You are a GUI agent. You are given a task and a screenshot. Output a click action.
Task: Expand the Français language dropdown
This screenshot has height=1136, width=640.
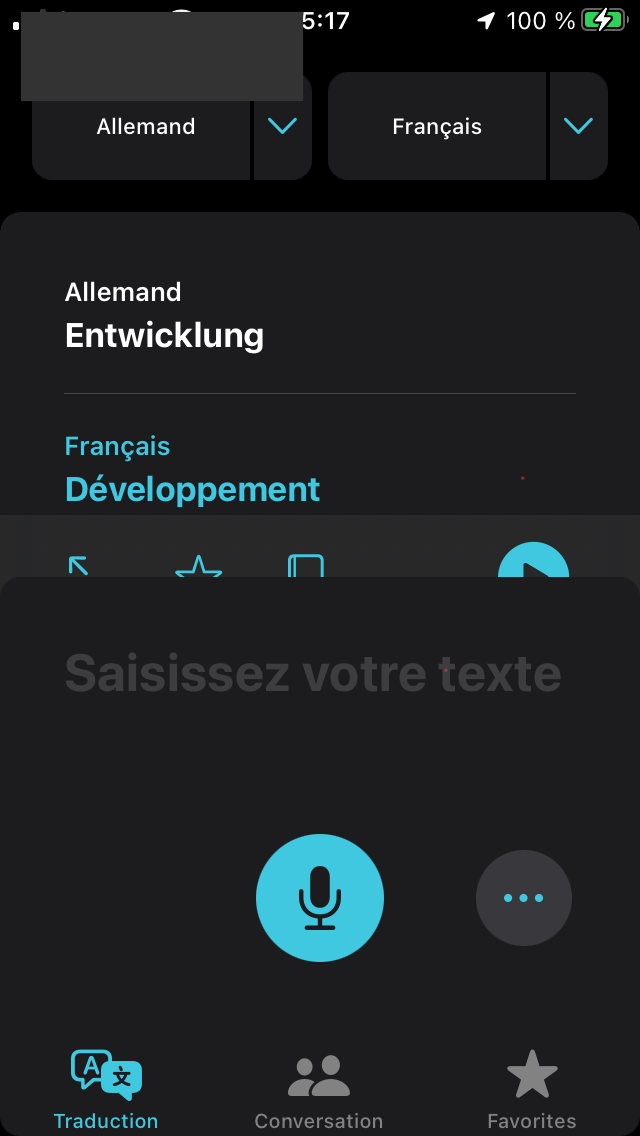tap(579, 127)
